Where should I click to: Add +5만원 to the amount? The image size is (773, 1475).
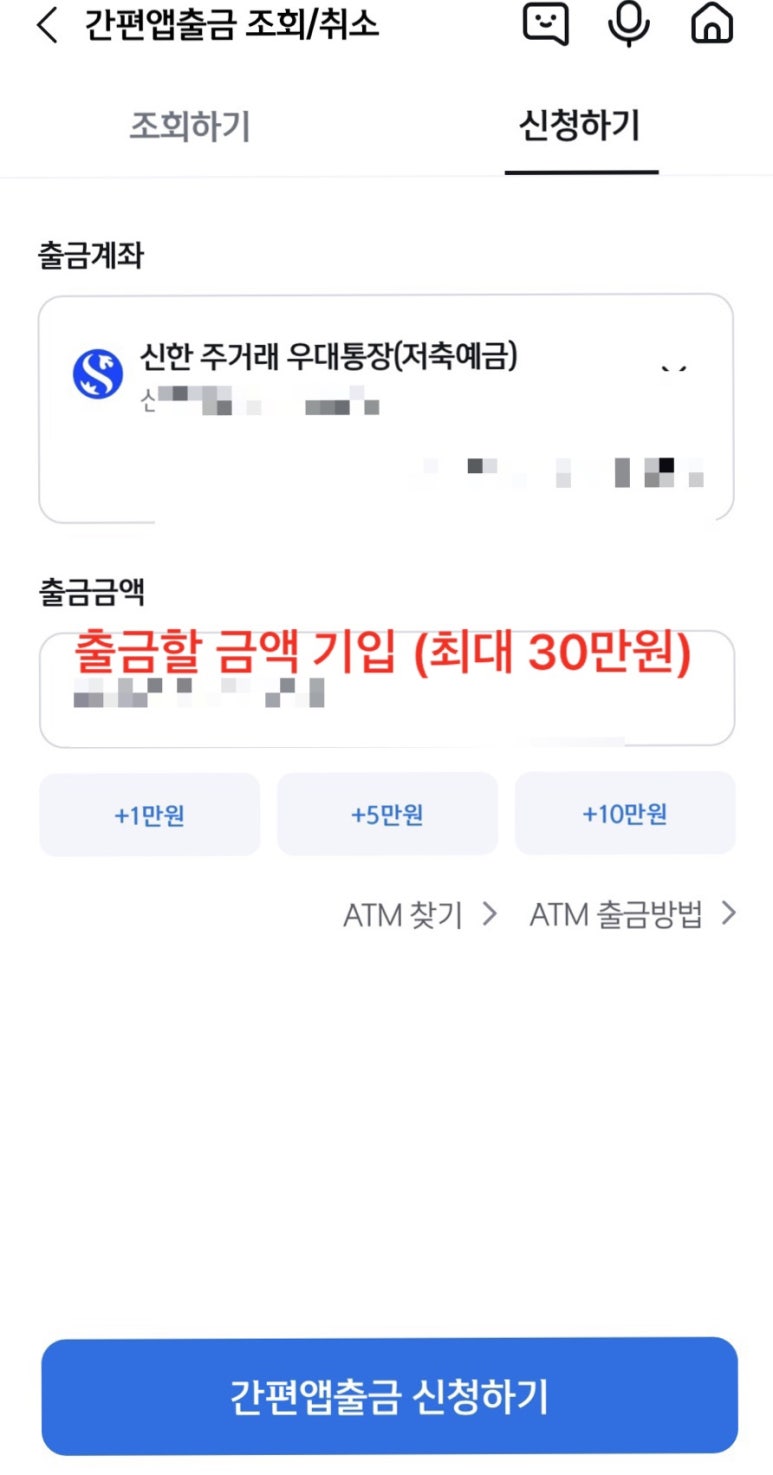click(387, 814)
